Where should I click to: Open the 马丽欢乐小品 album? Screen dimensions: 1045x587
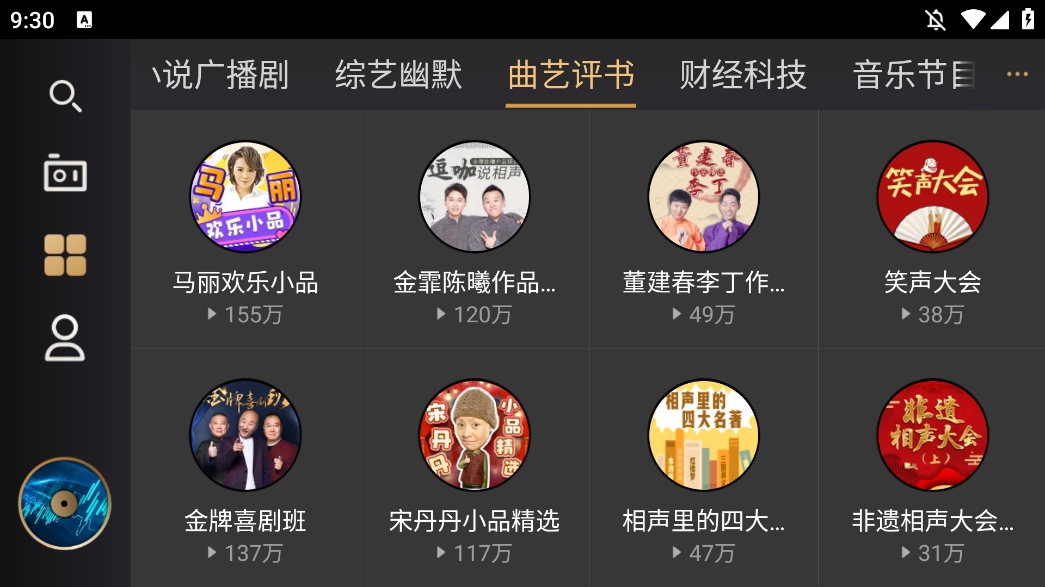tap(245, 197)
